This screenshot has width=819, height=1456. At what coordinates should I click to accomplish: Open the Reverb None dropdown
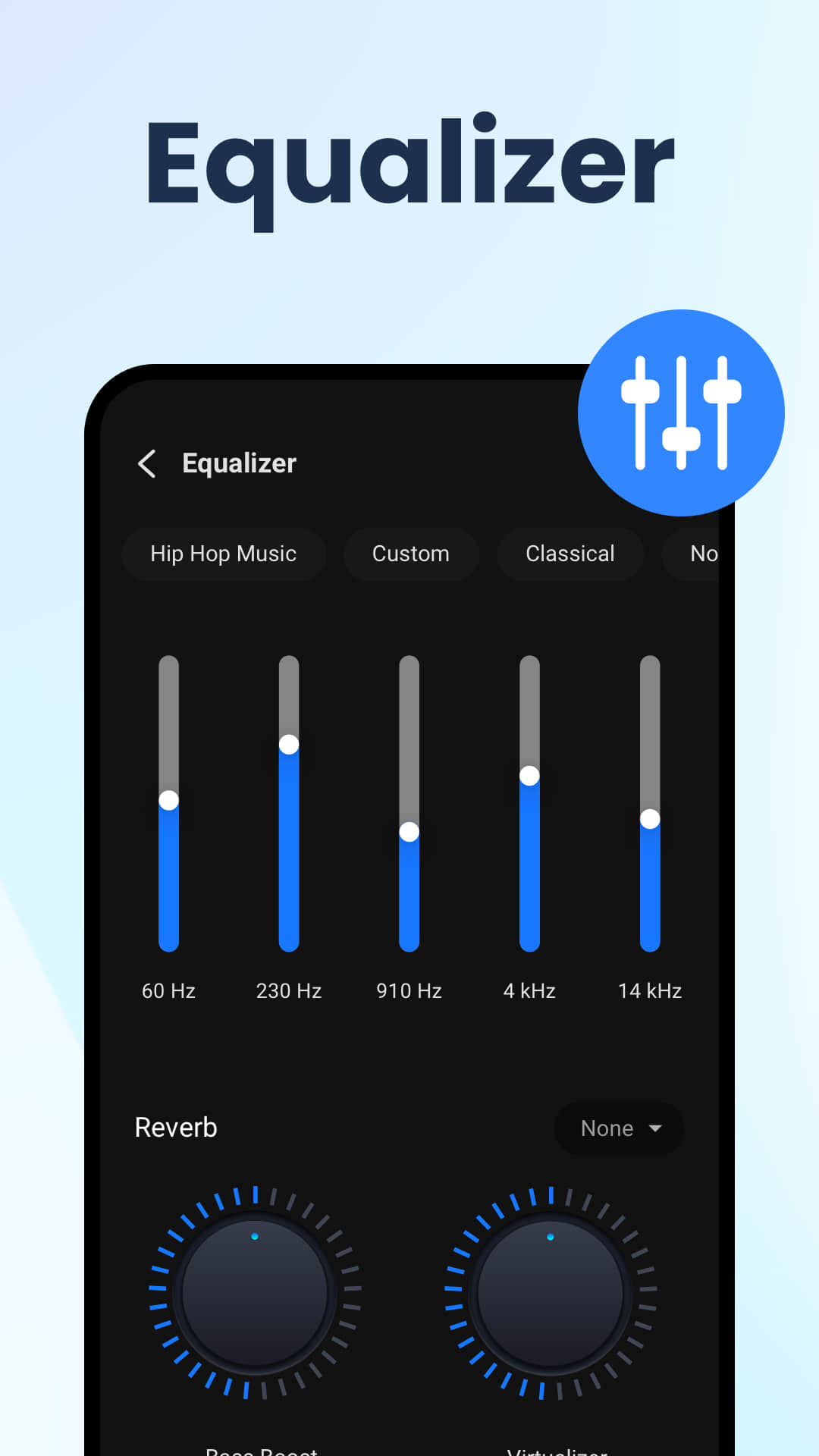(x=618, y=1128)
